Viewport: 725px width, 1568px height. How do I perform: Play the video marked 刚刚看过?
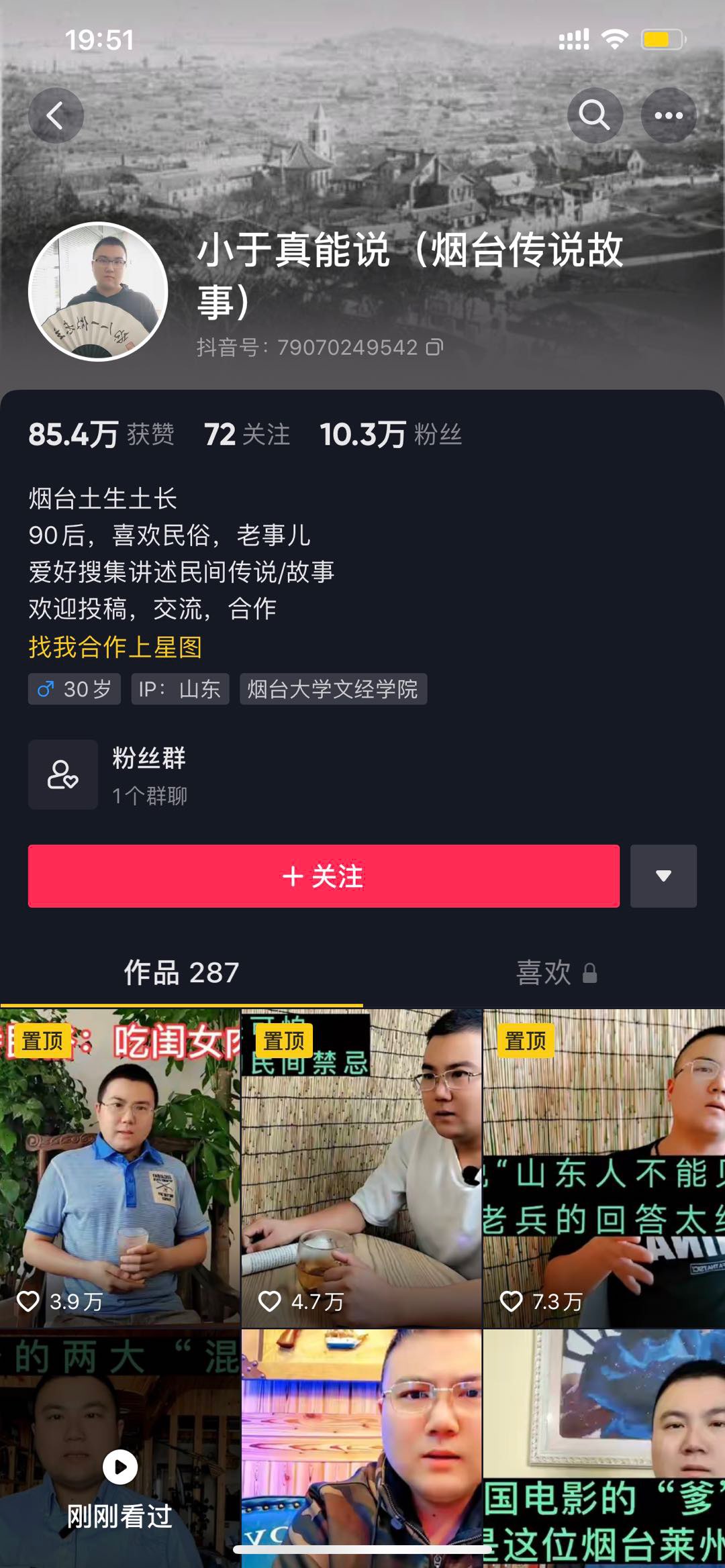point(119,1449)
